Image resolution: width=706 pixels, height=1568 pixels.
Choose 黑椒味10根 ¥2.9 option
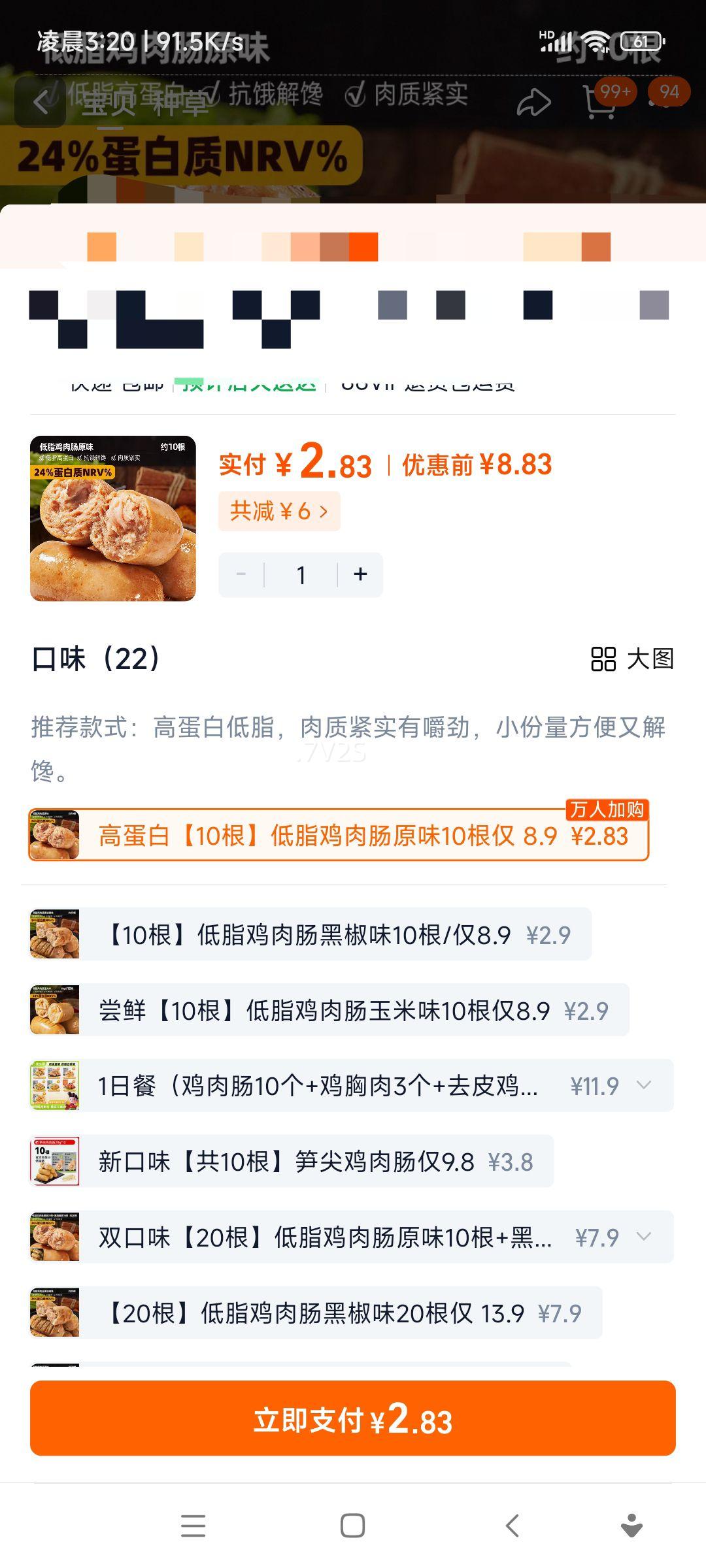[x=311, y=934]
